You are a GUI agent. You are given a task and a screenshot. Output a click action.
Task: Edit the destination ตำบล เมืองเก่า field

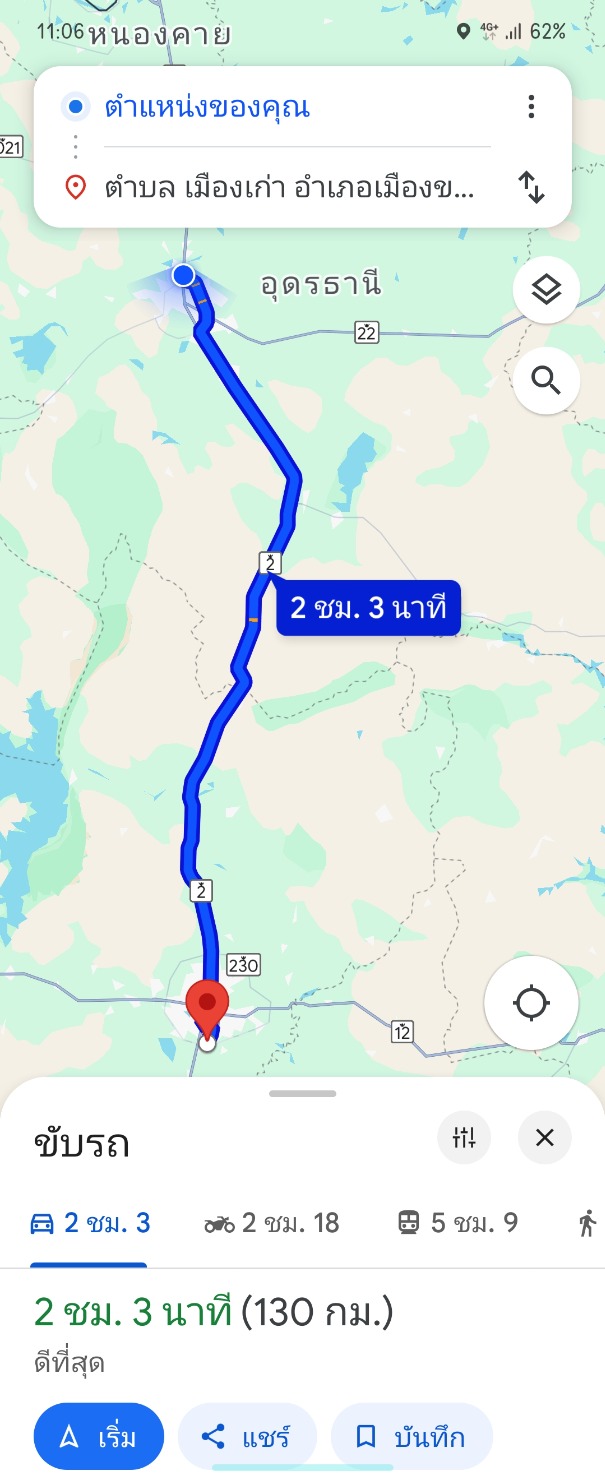pyautogui.click(x=288, y=188)
